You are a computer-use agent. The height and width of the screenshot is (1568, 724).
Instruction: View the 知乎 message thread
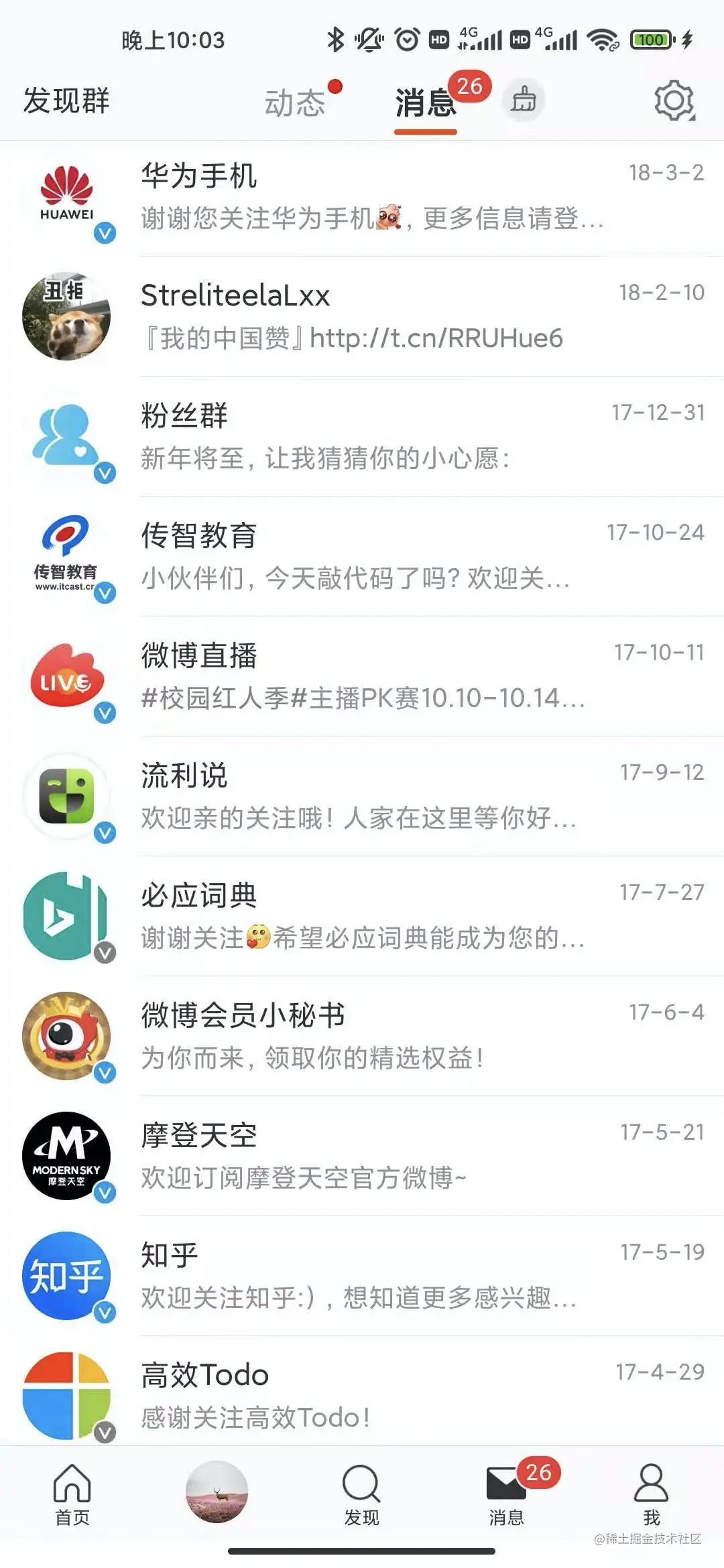point(422,1276)
